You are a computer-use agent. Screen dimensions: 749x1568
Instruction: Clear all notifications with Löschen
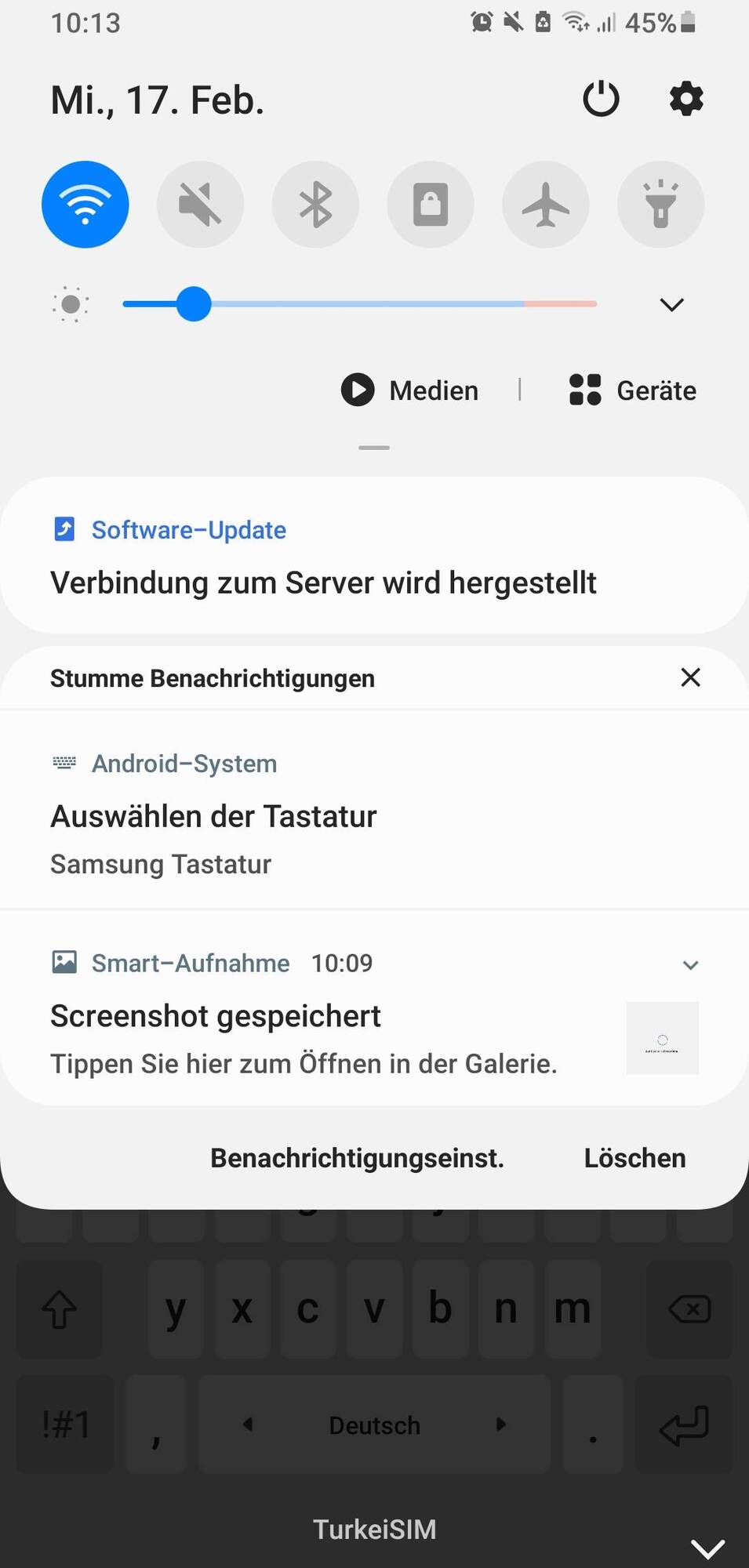[x=634, y=1158]
